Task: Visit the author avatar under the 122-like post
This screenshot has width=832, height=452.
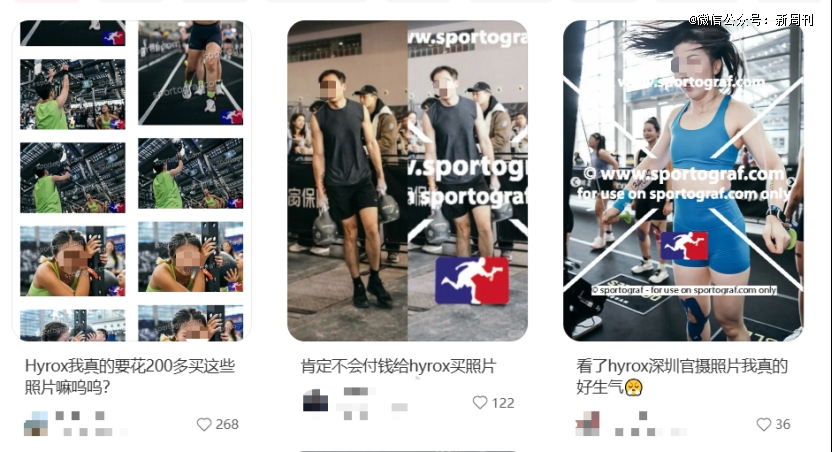Action: click(x=315, y=401)
